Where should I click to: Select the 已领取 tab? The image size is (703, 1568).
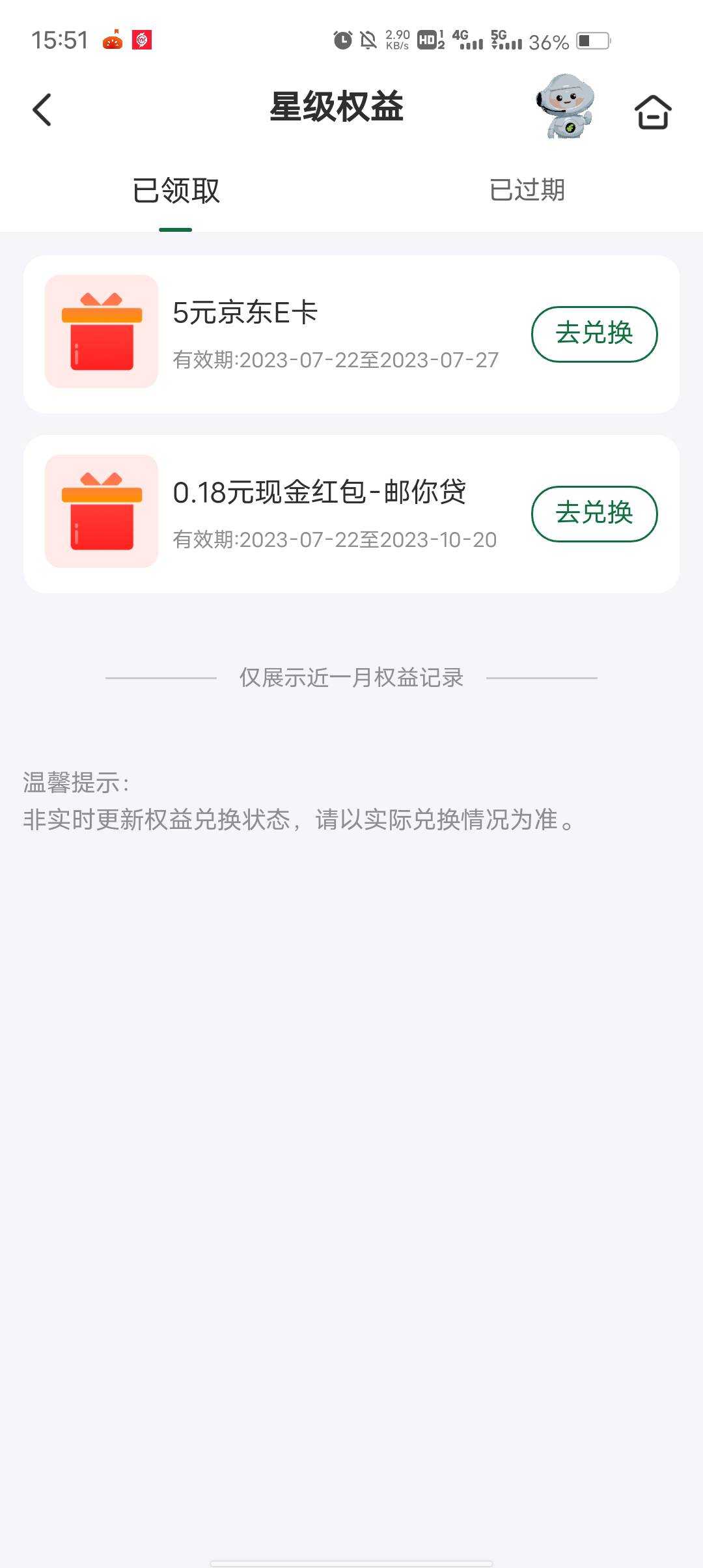(x=176, y=191)
